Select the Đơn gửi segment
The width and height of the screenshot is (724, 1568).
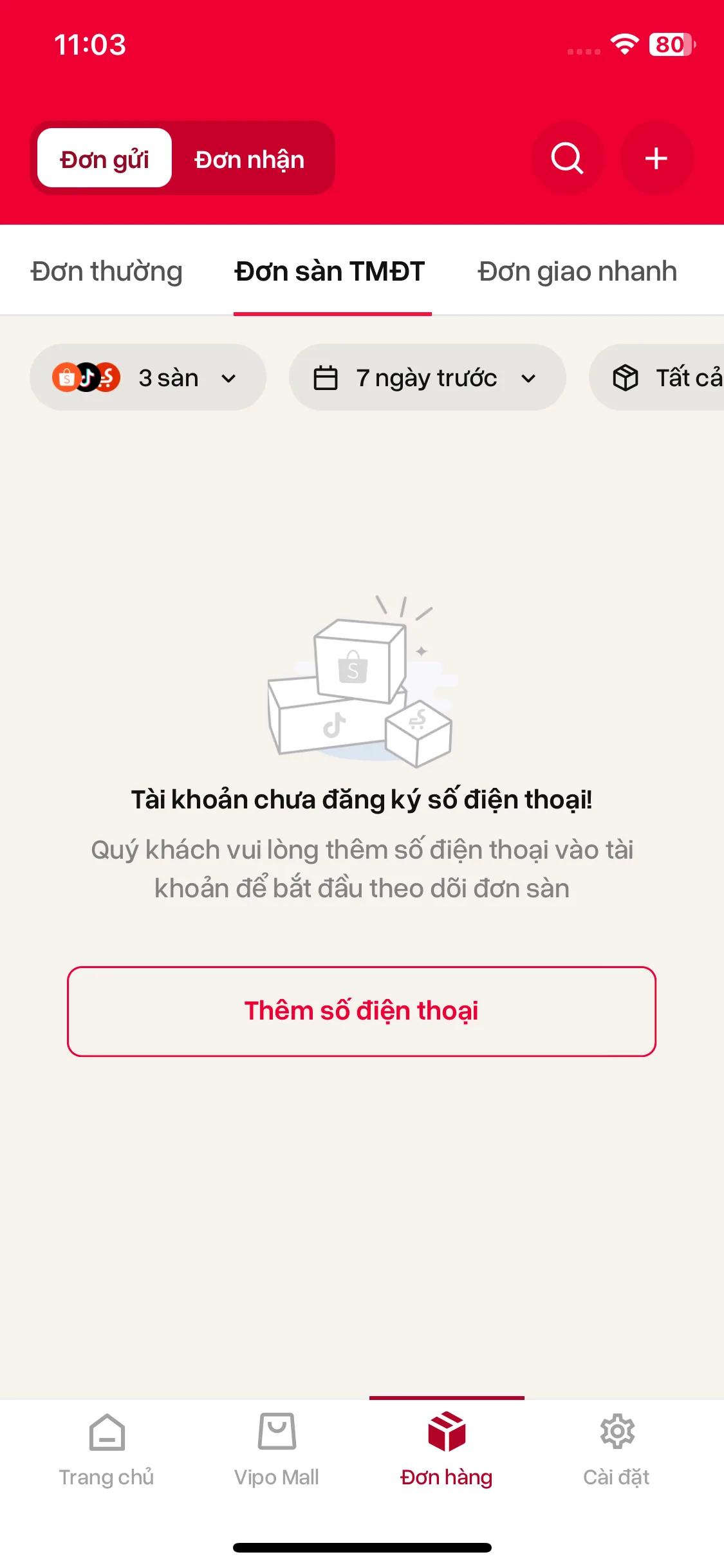(x=105, y=159)
